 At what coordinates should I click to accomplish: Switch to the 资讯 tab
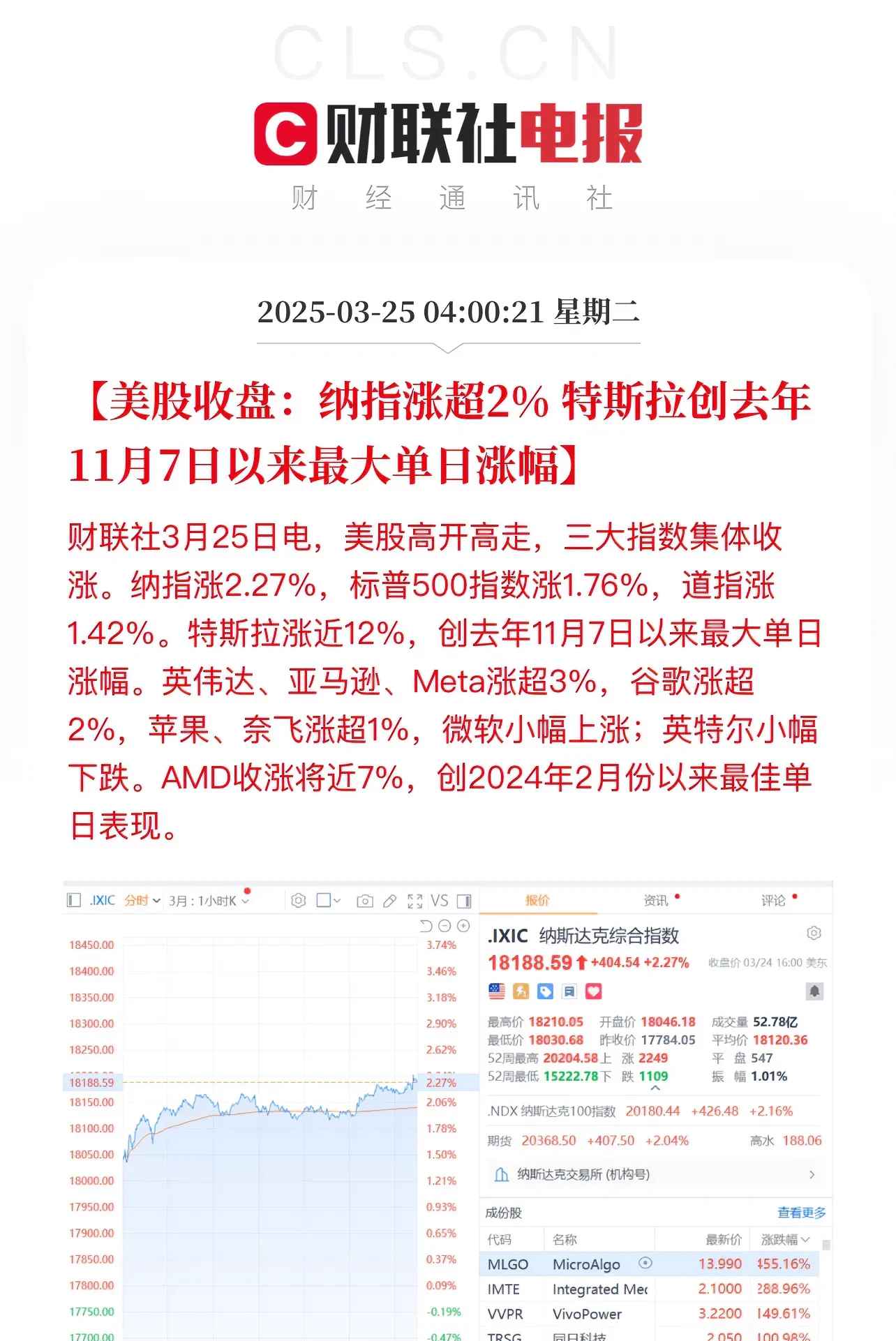[657, 900]
